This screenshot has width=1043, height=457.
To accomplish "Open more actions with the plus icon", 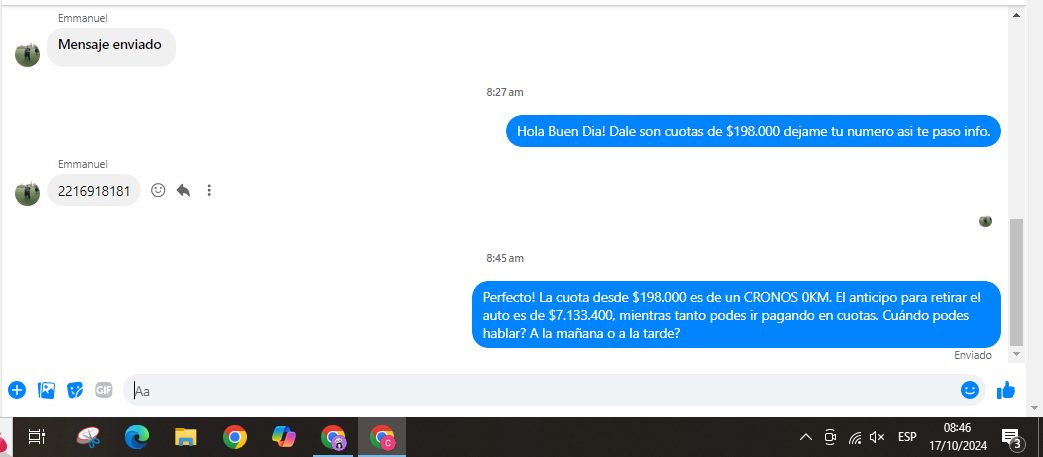I will [x=17, y=390].
